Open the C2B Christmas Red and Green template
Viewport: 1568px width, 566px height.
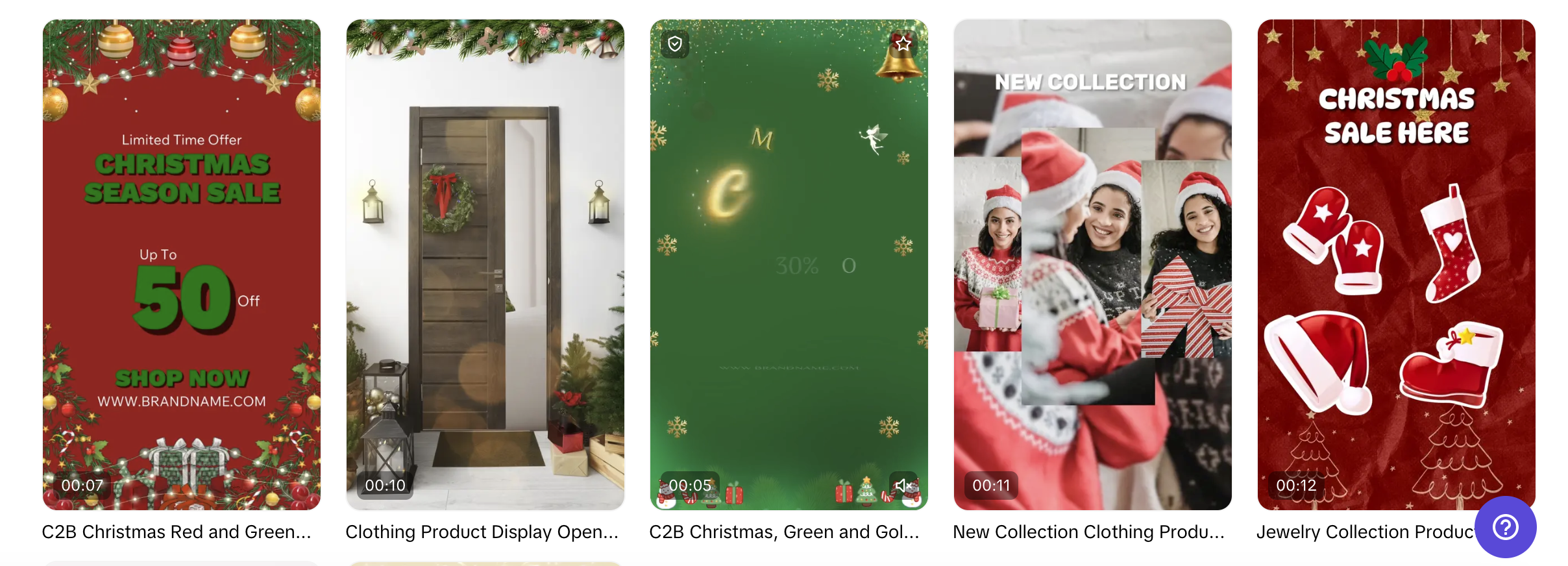(x=182, y=264)
